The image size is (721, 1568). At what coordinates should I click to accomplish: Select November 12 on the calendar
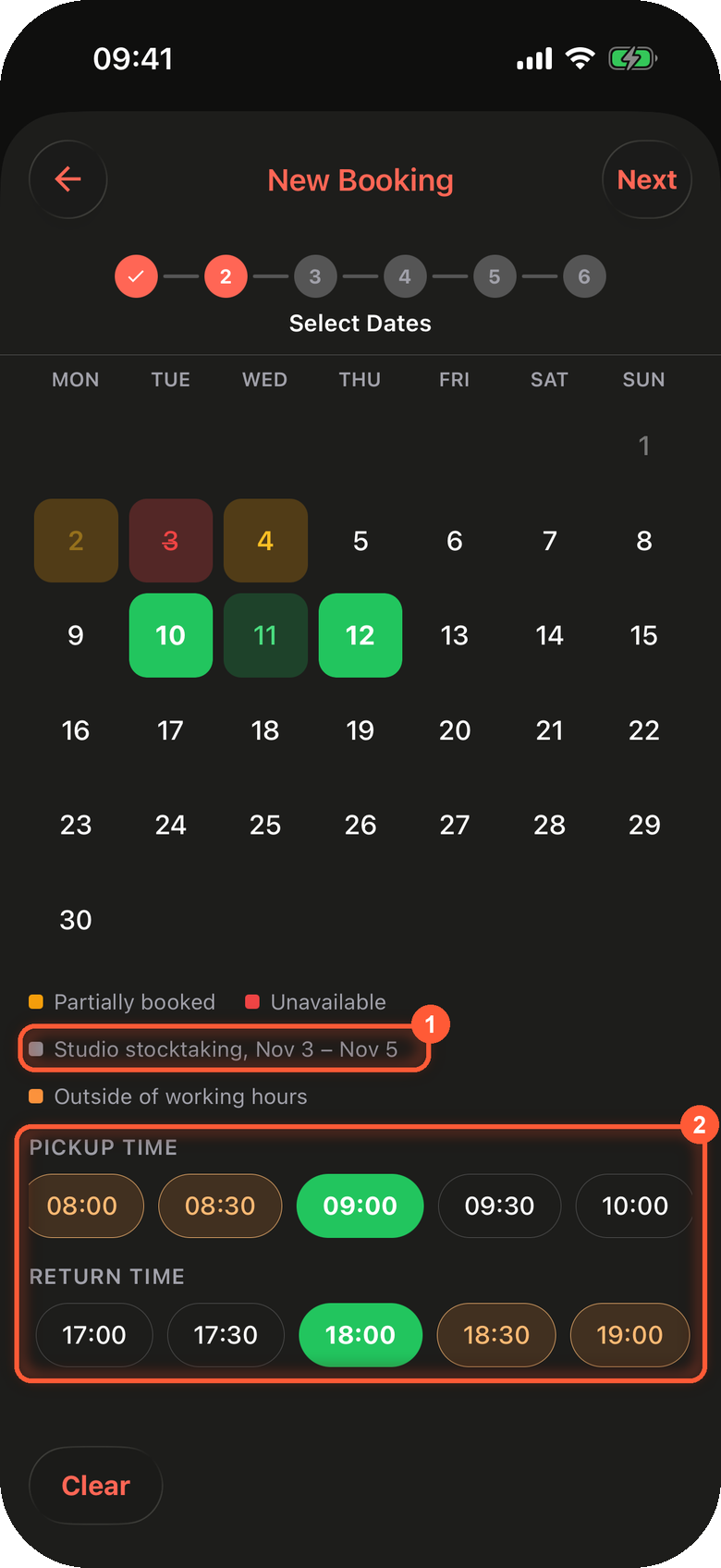coord(360,635)
